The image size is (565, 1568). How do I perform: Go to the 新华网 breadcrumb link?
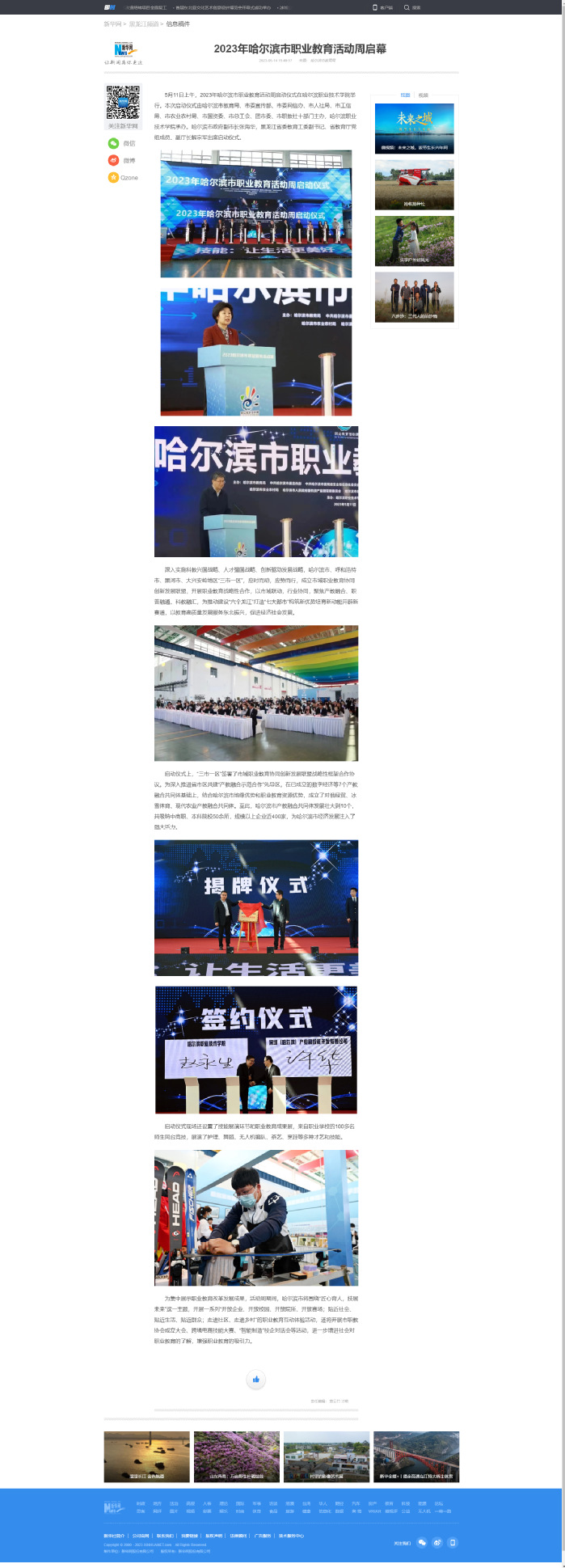(x=112, y=24)
